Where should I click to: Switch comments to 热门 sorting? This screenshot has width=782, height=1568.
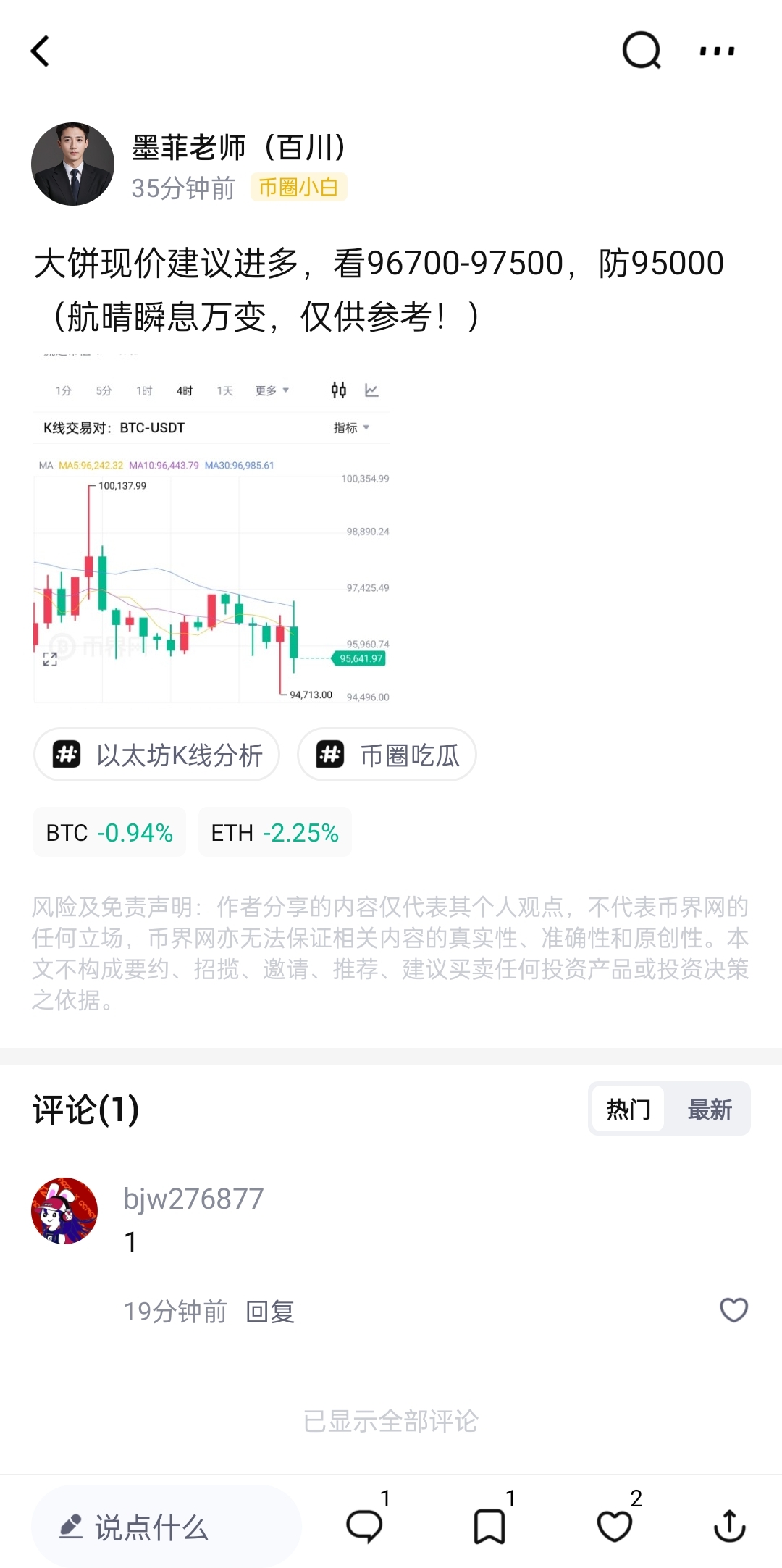click(628, 1109)
